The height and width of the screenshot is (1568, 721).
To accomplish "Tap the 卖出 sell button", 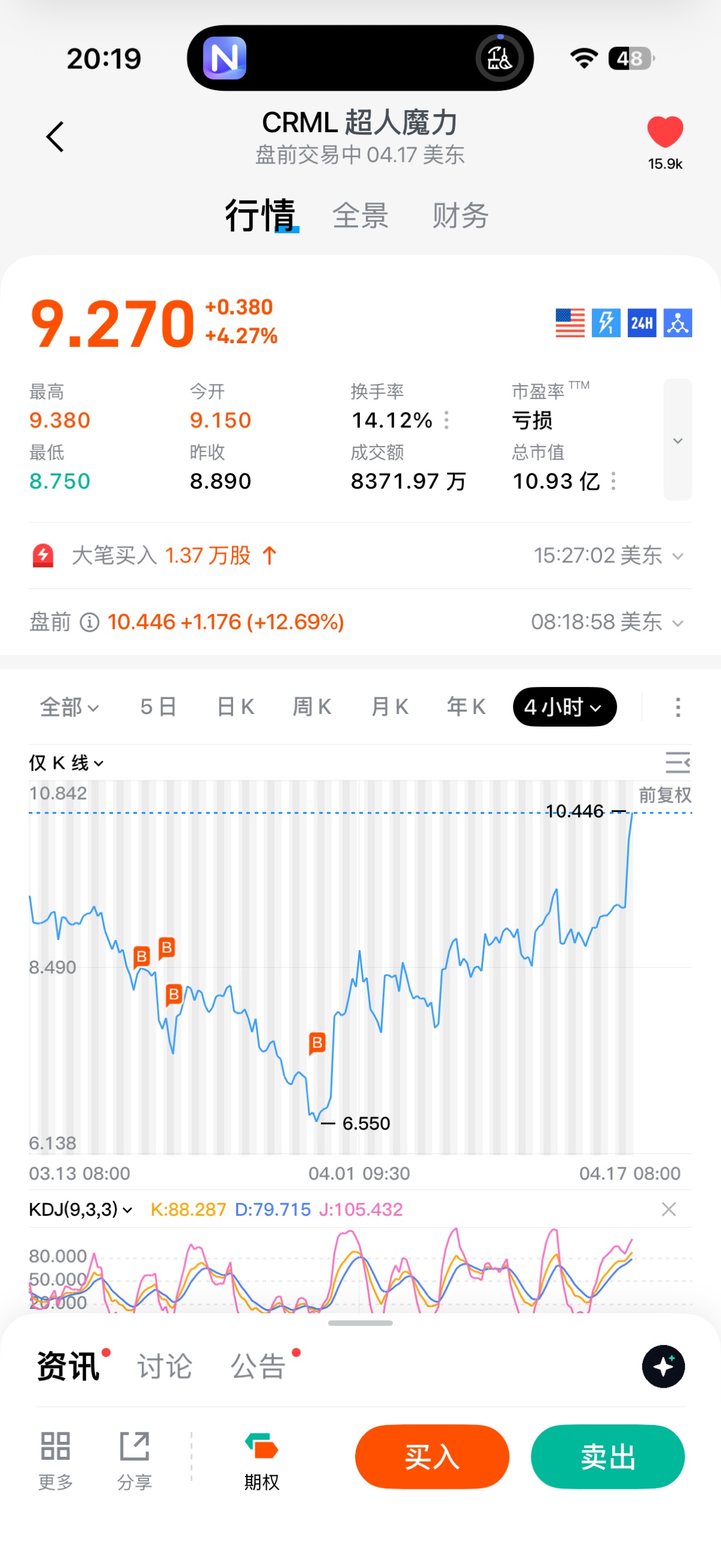I will 607,1457.
